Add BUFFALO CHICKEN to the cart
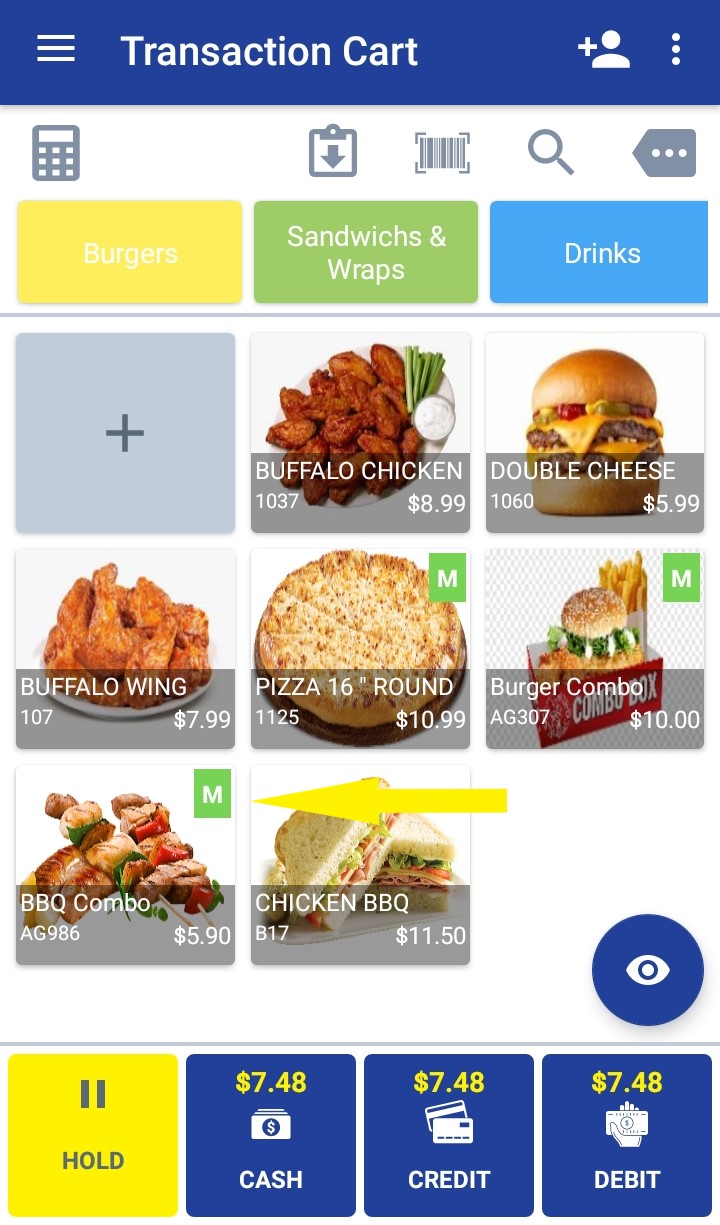The width and height of the screenshot is (720, 1225). point(360,433)
